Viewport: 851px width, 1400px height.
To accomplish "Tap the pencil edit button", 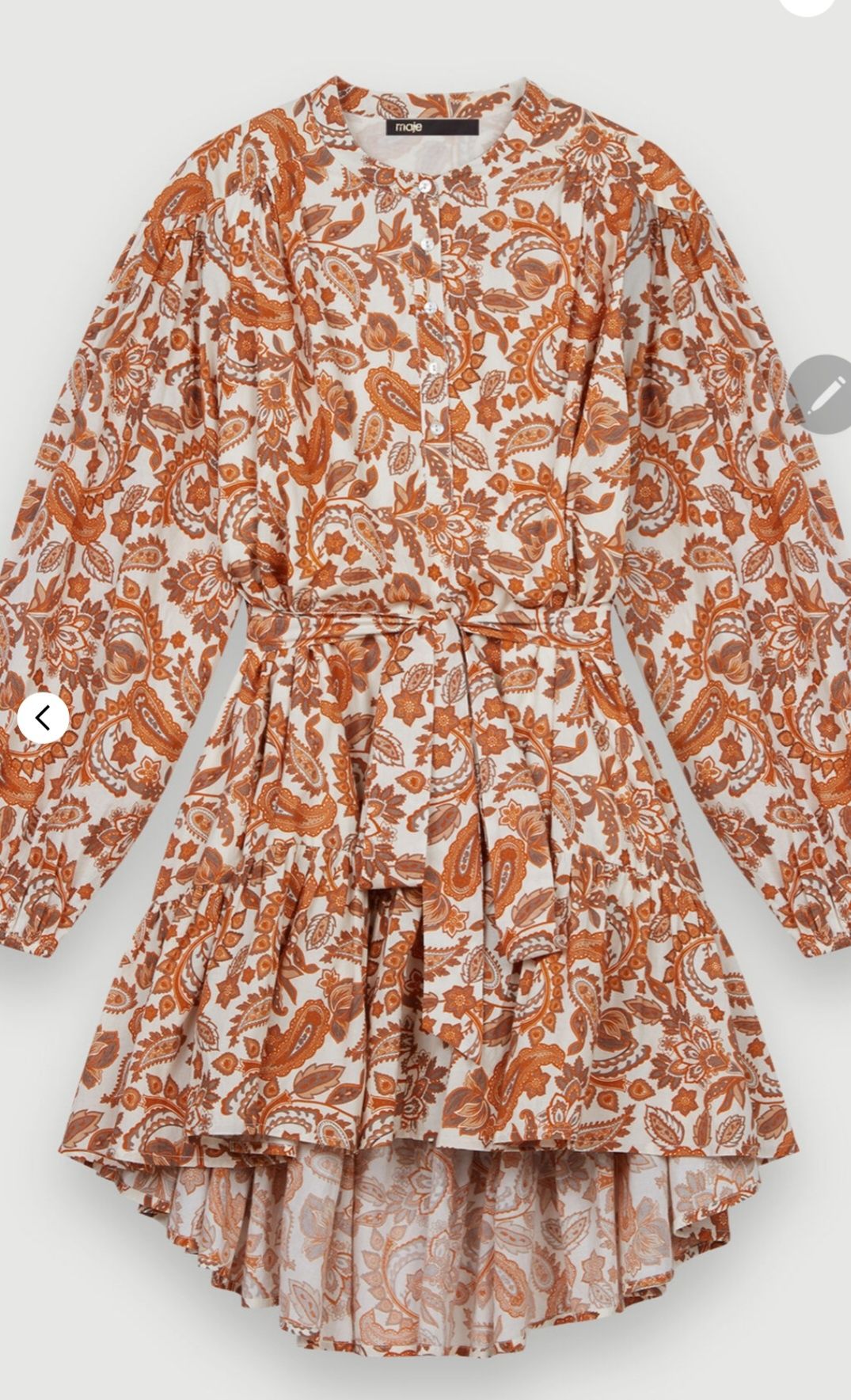I will coord(823,394).
